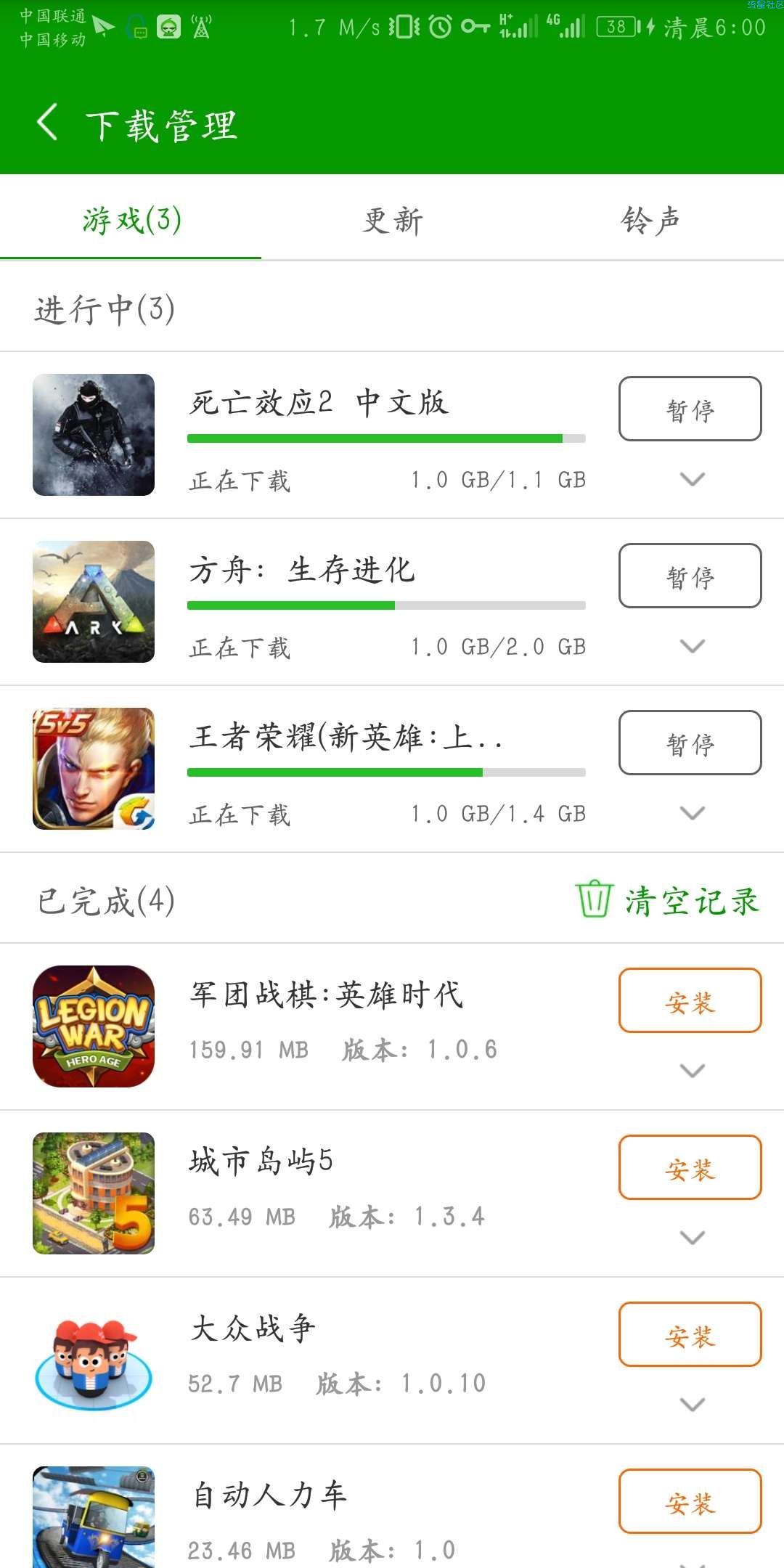
Task: Pause the 王者荣耀 download
Action: tap(690, 743)
